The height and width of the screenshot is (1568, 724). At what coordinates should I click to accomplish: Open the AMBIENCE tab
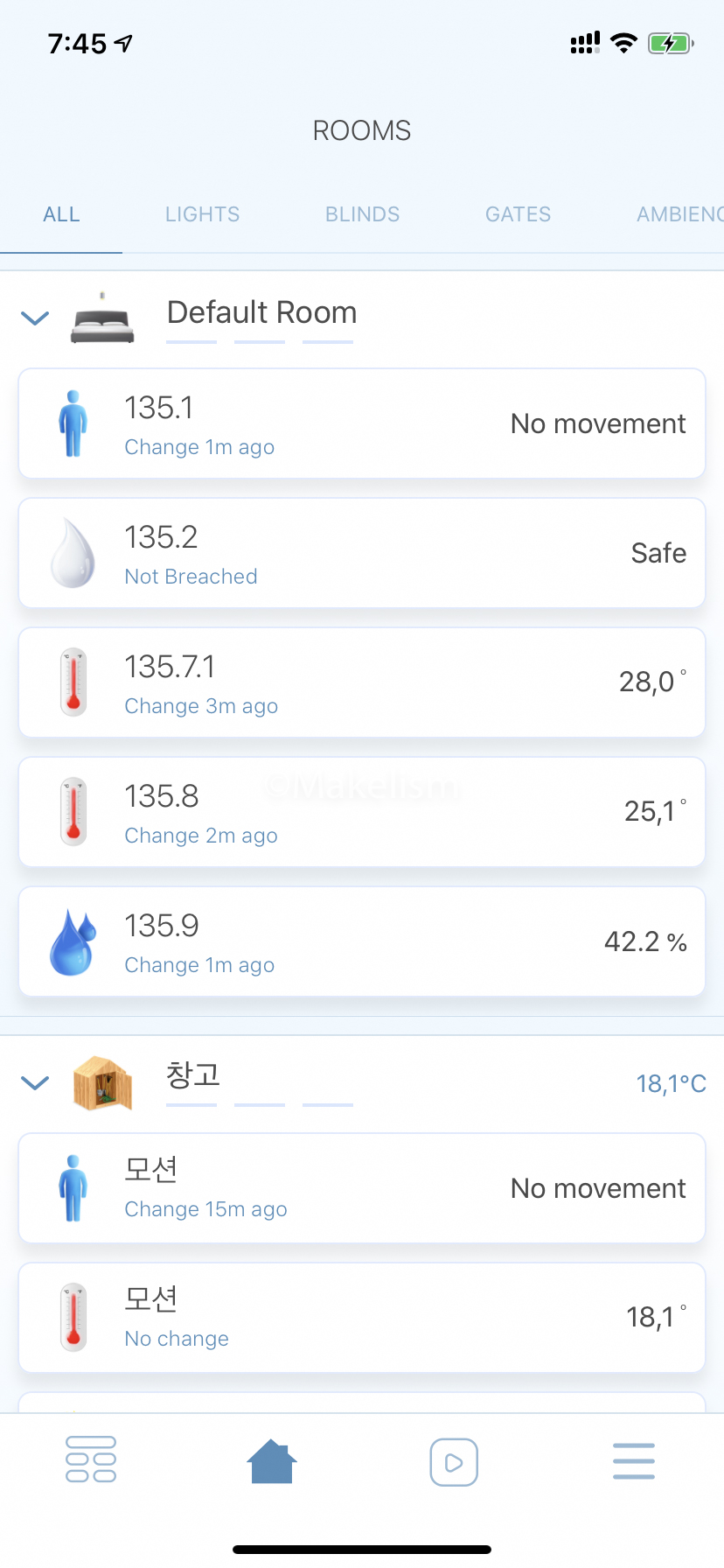coord(679,214)
